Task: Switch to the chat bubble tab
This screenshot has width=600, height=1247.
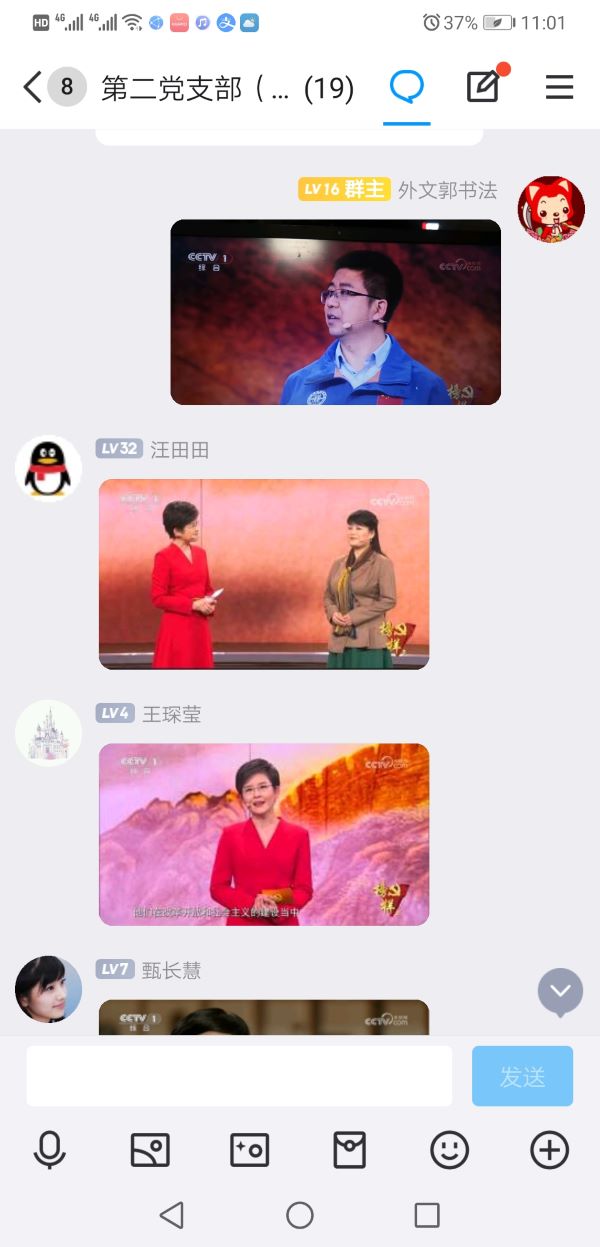Action: (x=406, y=88)
